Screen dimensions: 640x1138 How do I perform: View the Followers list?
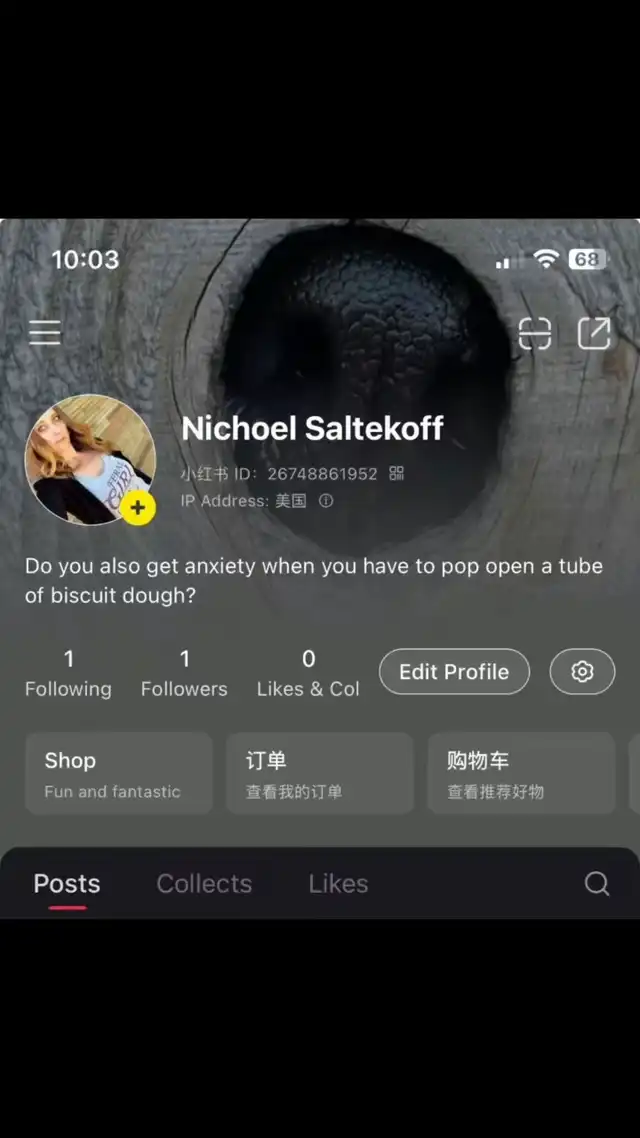(184, 673)
